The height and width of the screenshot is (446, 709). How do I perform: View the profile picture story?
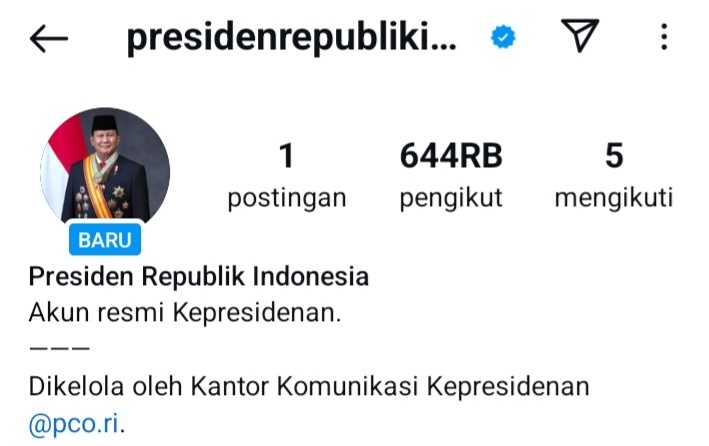[105, 167]
